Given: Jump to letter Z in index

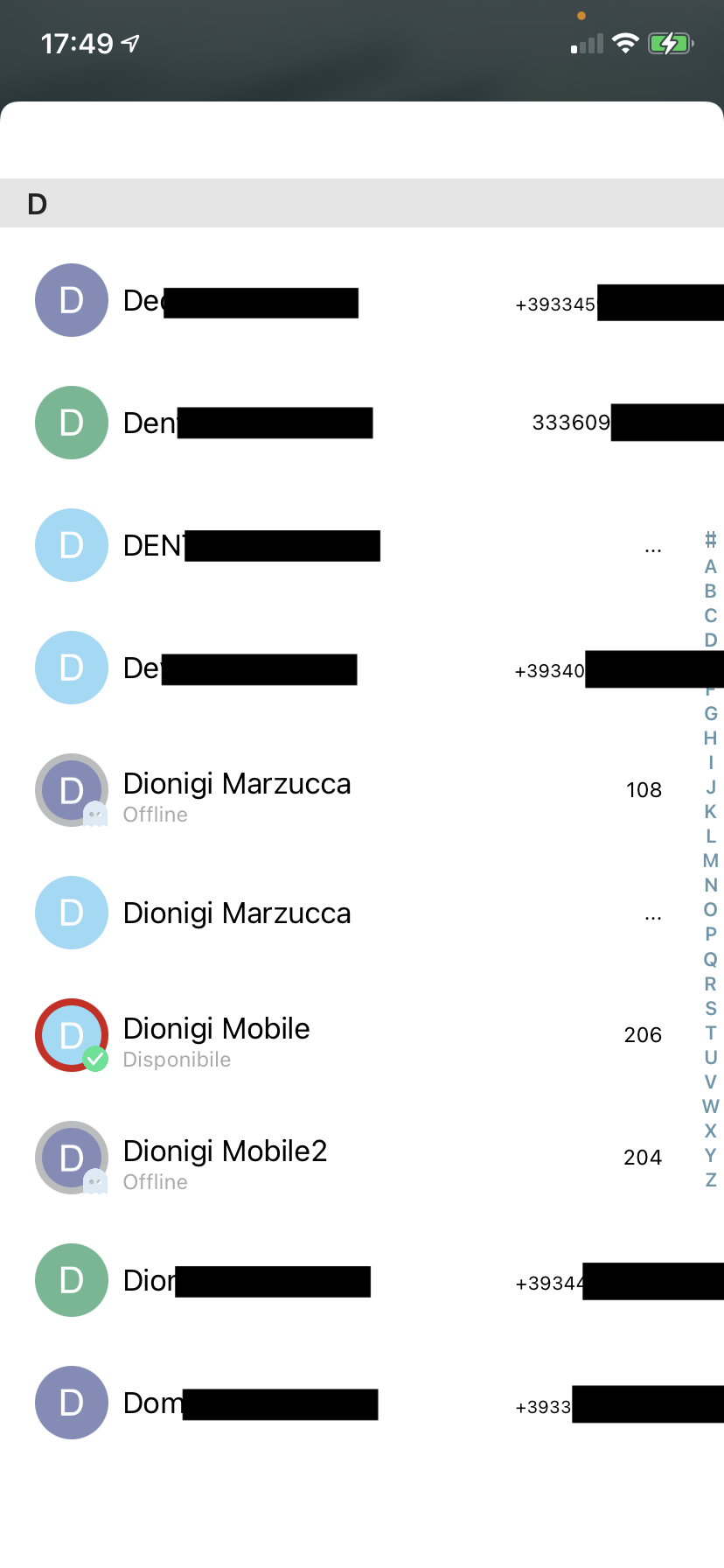Looking at the screenshot, I should [x=711, y=1179].
